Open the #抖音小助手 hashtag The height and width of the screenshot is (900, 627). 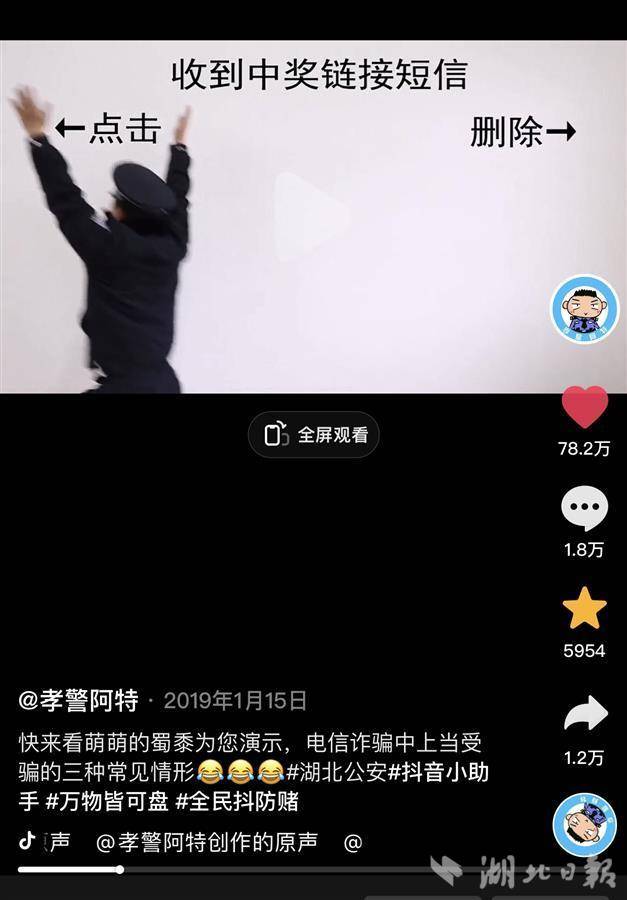point(439,772)
